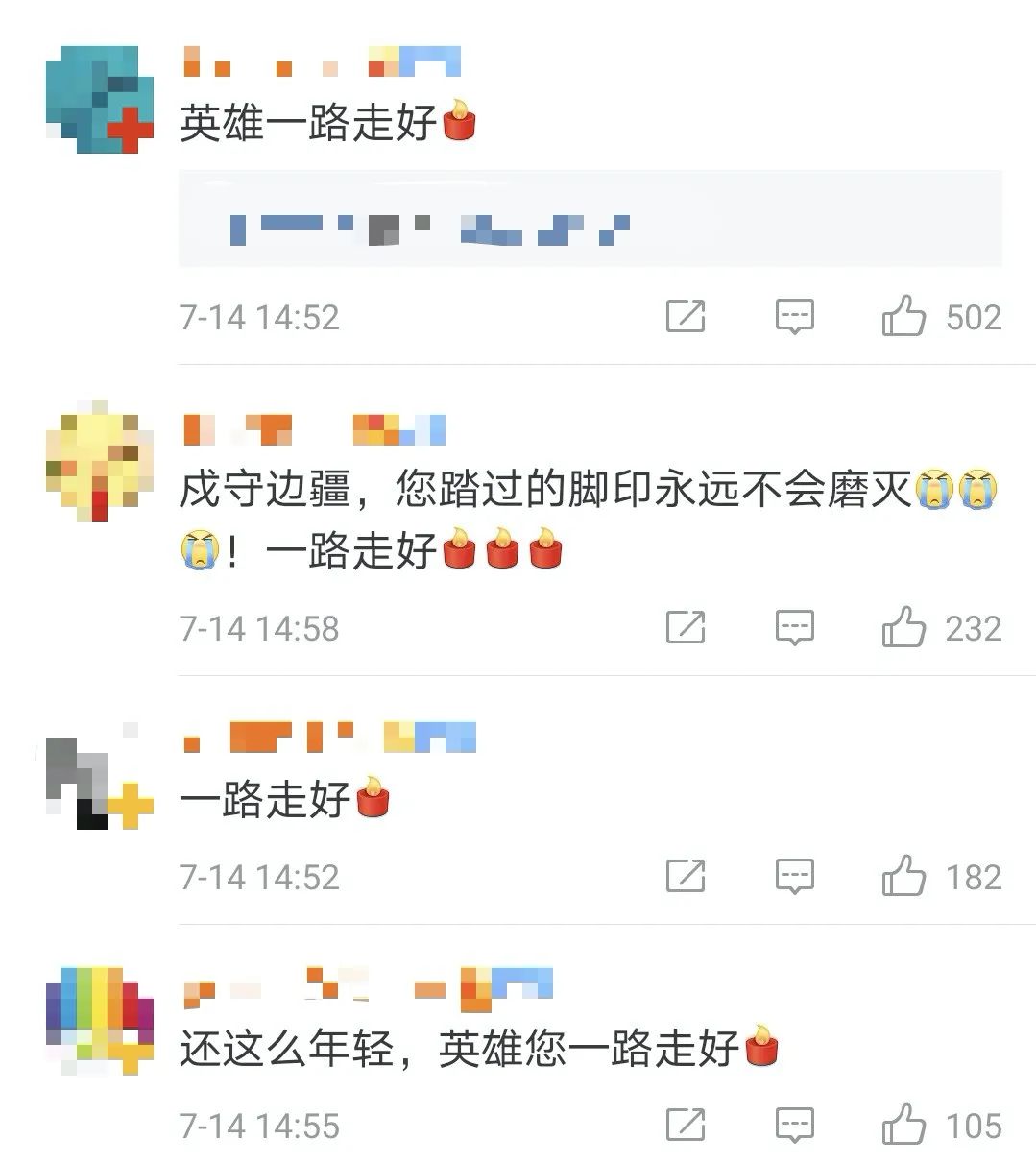
Task: Reply to the comment with 502 likes
Action: [794, 316]
